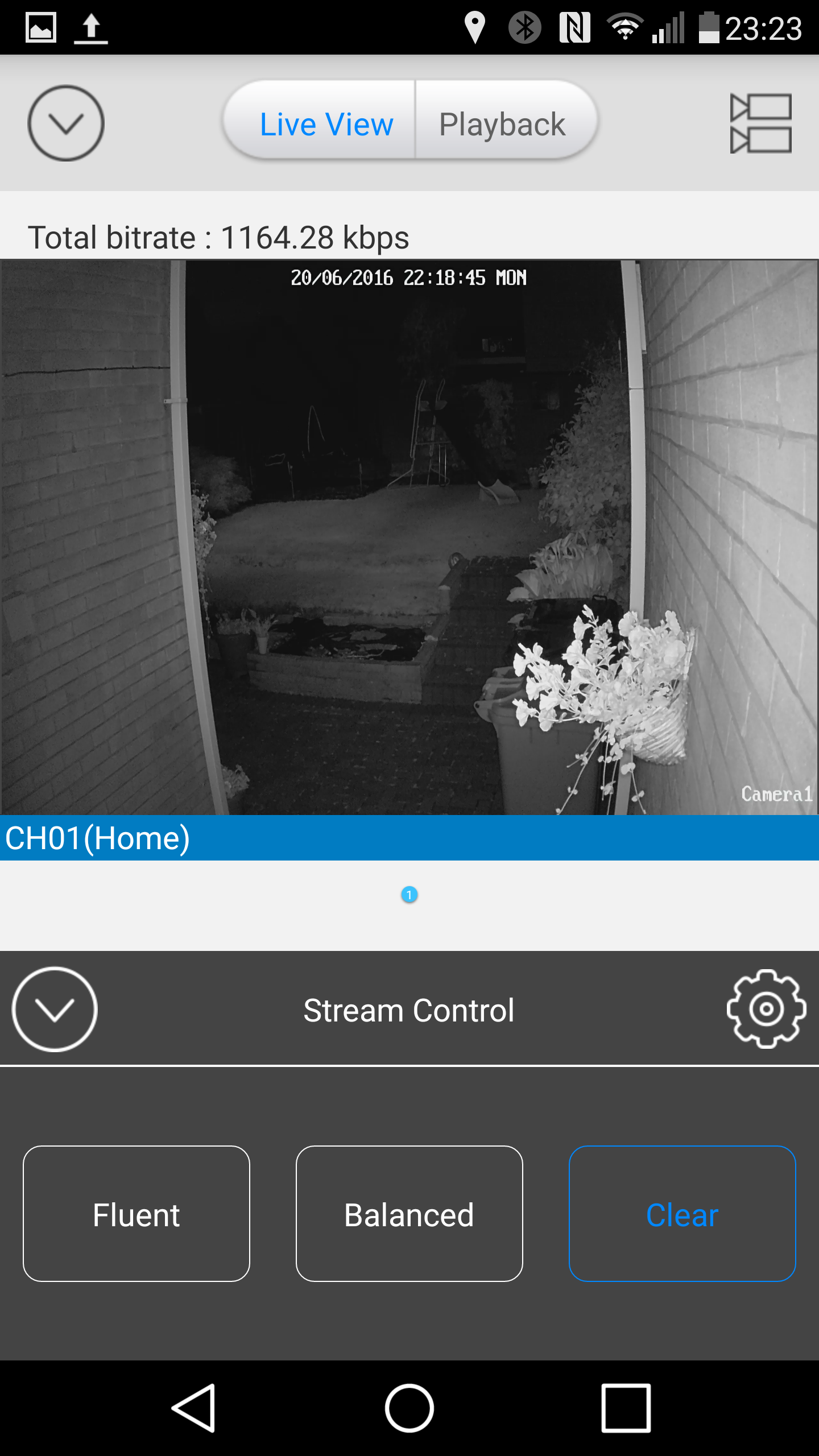Collapse the Stream Control panel
The image size is (819, 1456).
[55, 1009]
